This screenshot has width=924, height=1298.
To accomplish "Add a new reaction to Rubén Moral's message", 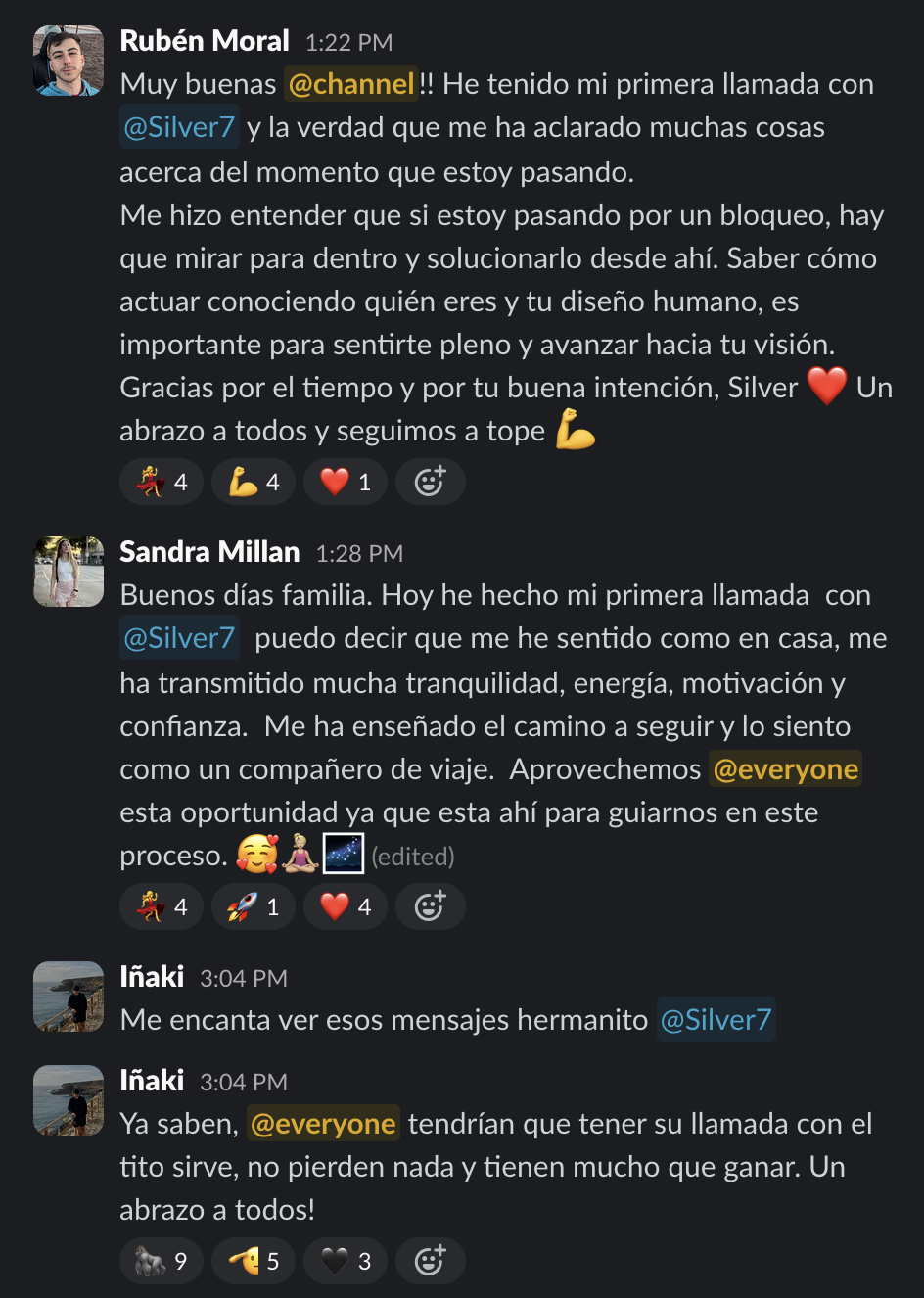I will [430, 483].
